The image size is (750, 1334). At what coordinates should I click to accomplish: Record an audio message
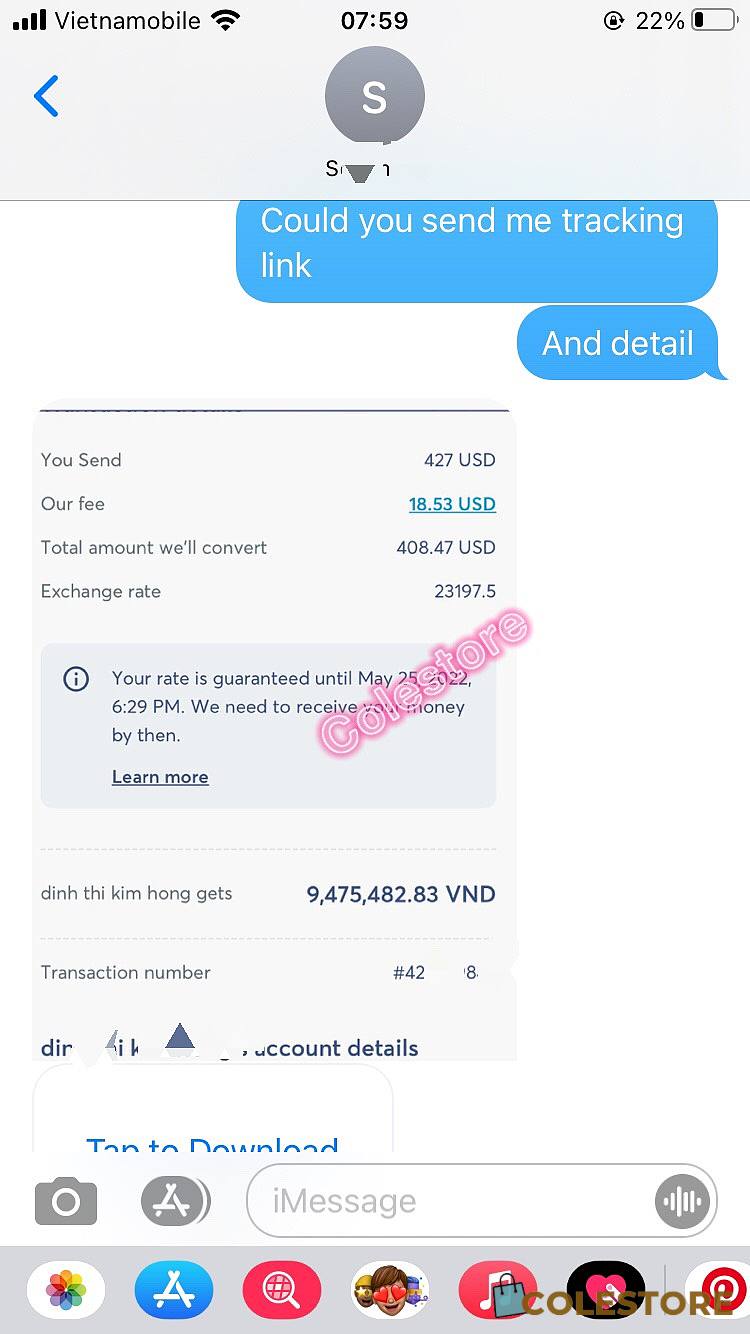click(x=684, y=1200)
